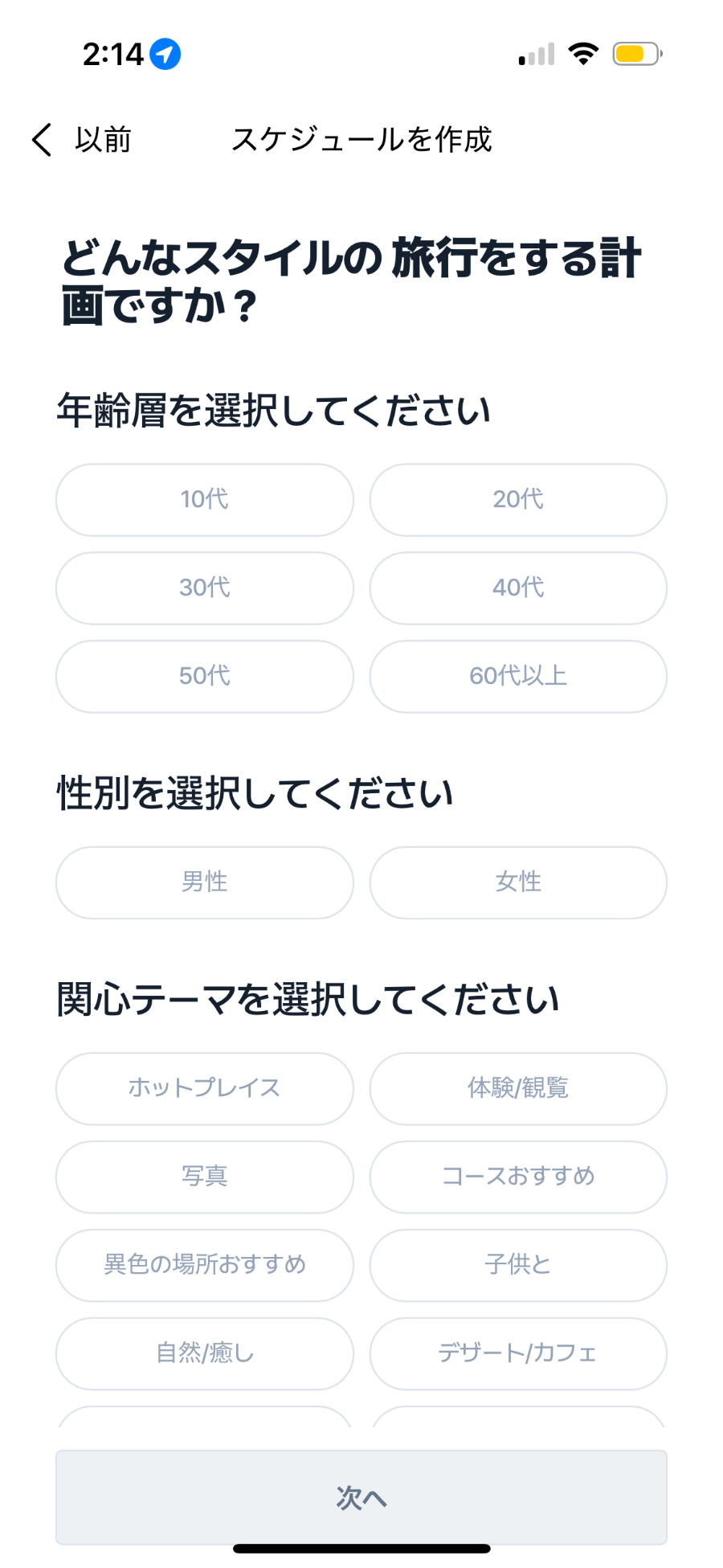Select the 40代 age chip
The image size is (723, 1568).
(x=518, y=587)
